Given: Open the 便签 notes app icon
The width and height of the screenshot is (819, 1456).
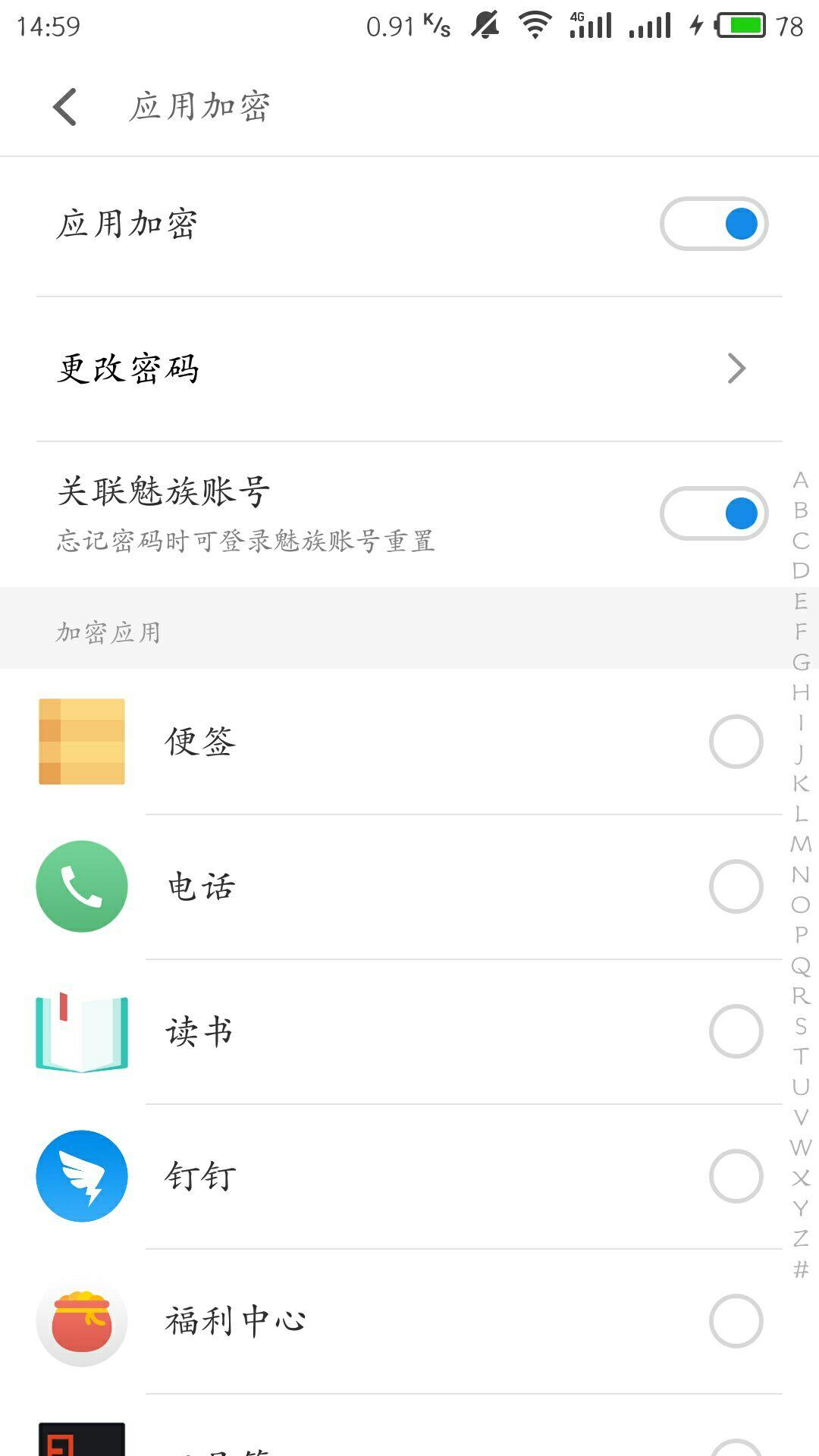Looking at the screenshot, I should tap(81, 741).
